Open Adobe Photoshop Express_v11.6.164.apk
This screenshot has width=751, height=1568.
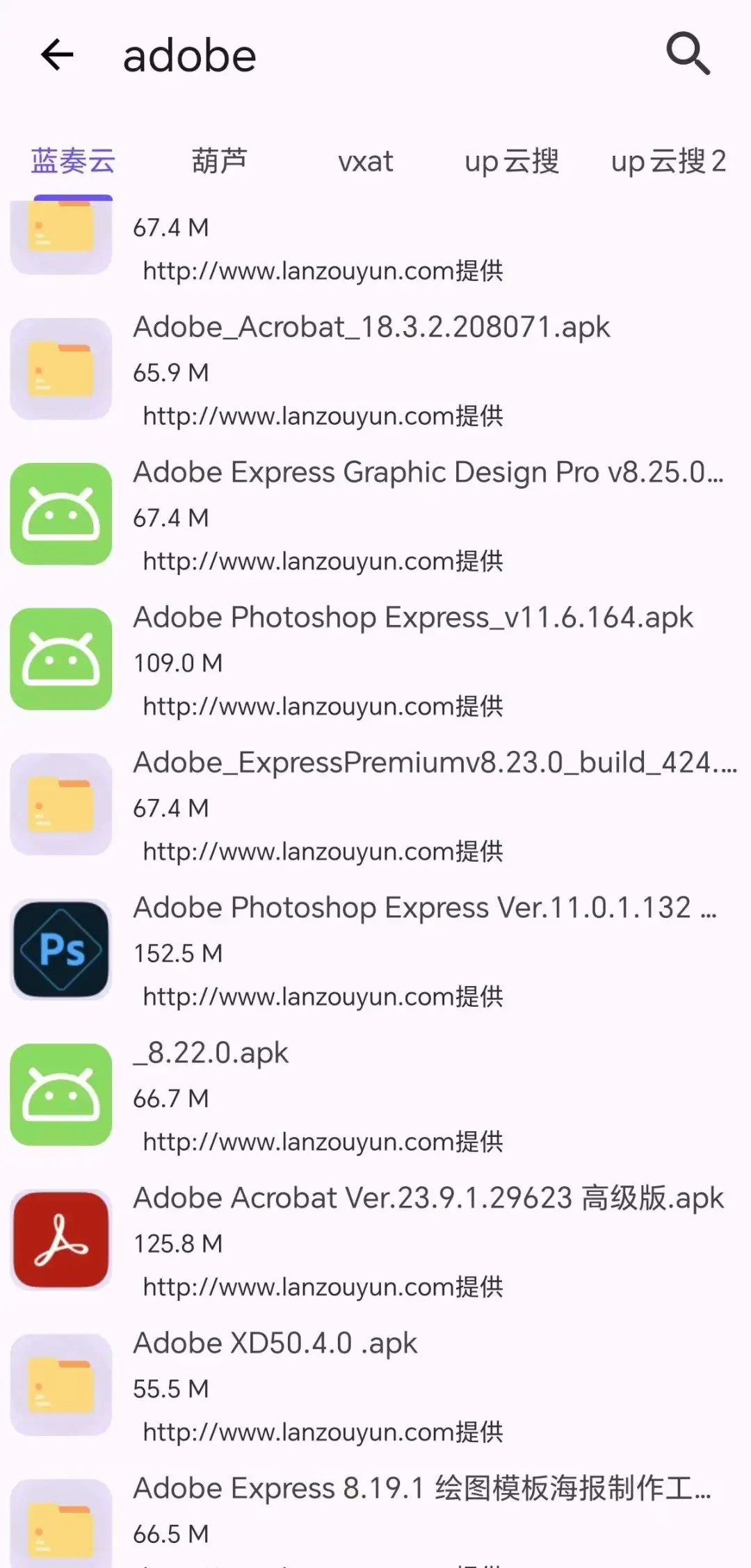click(413, 618)
